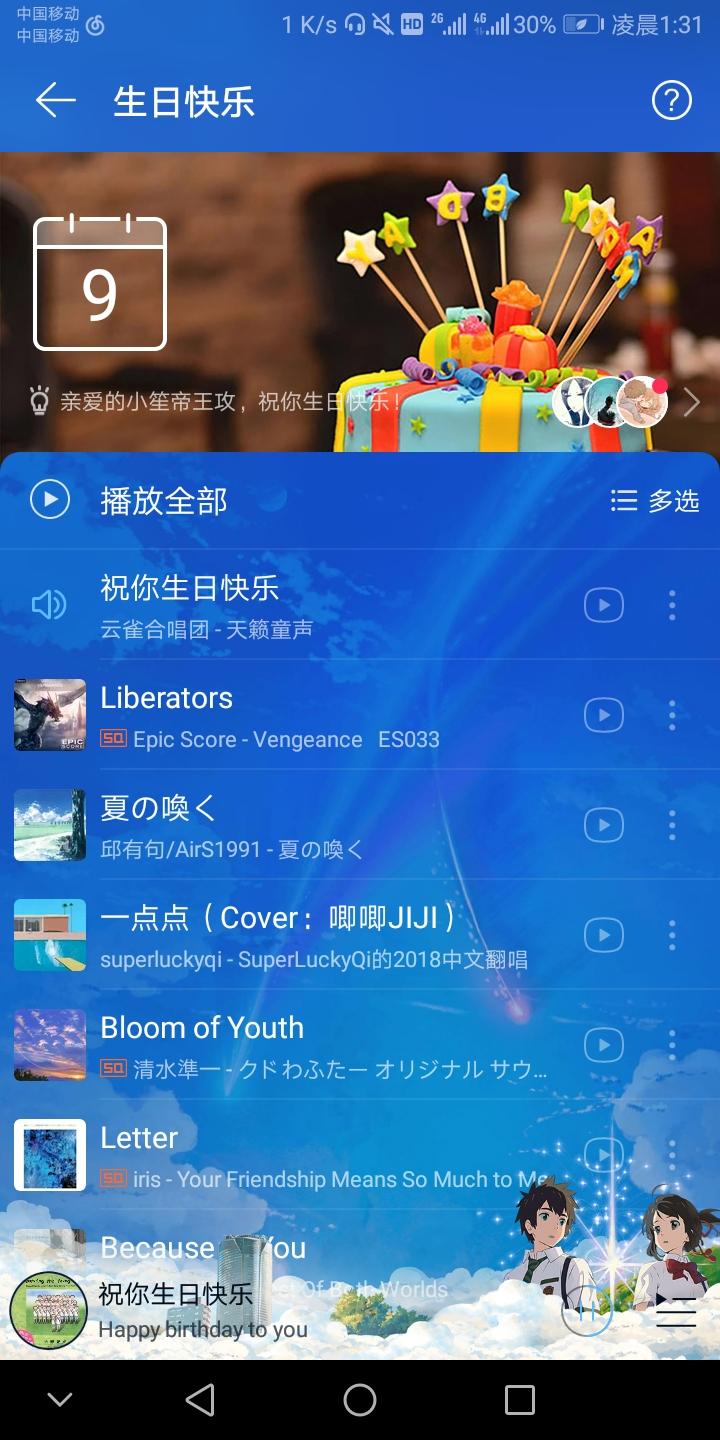The height and width of the screenshot is (1440, 720).
Task: Open the video icon for Liberators
Action: (x=604, y=715)
